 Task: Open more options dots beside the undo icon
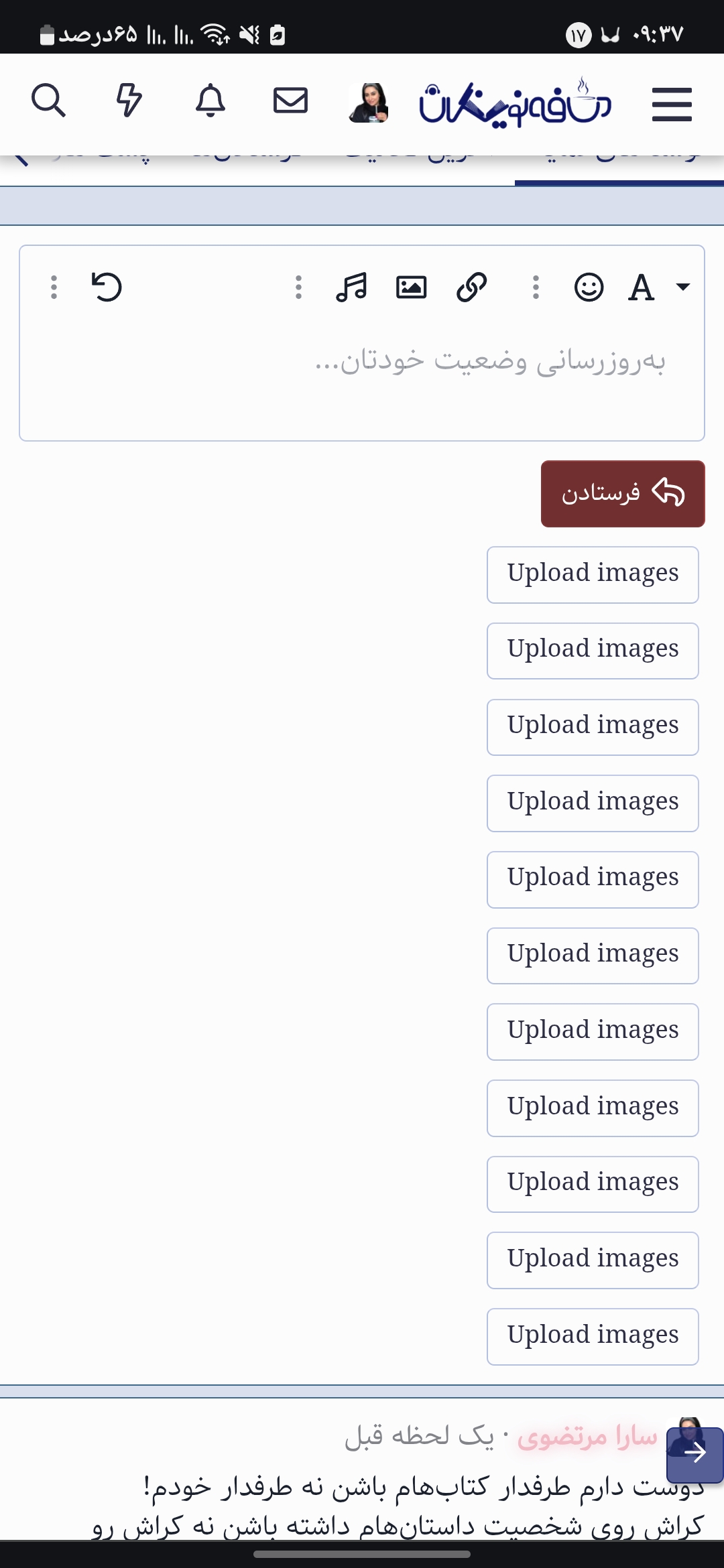54,287
